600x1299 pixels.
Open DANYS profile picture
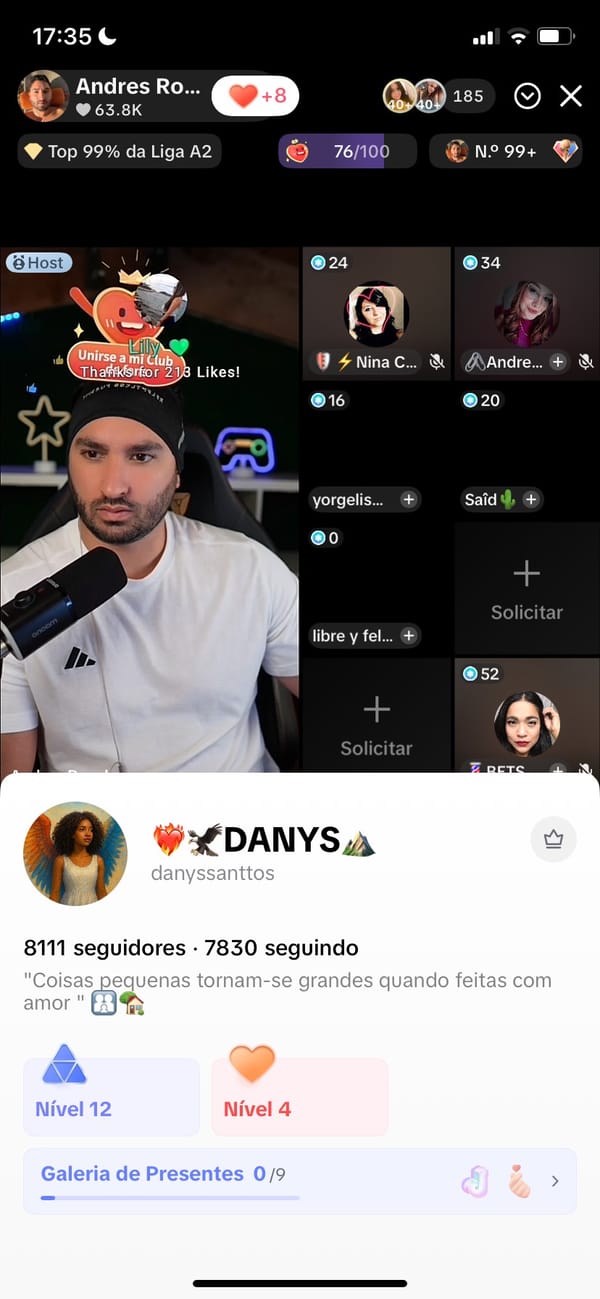tap(75, 853)
